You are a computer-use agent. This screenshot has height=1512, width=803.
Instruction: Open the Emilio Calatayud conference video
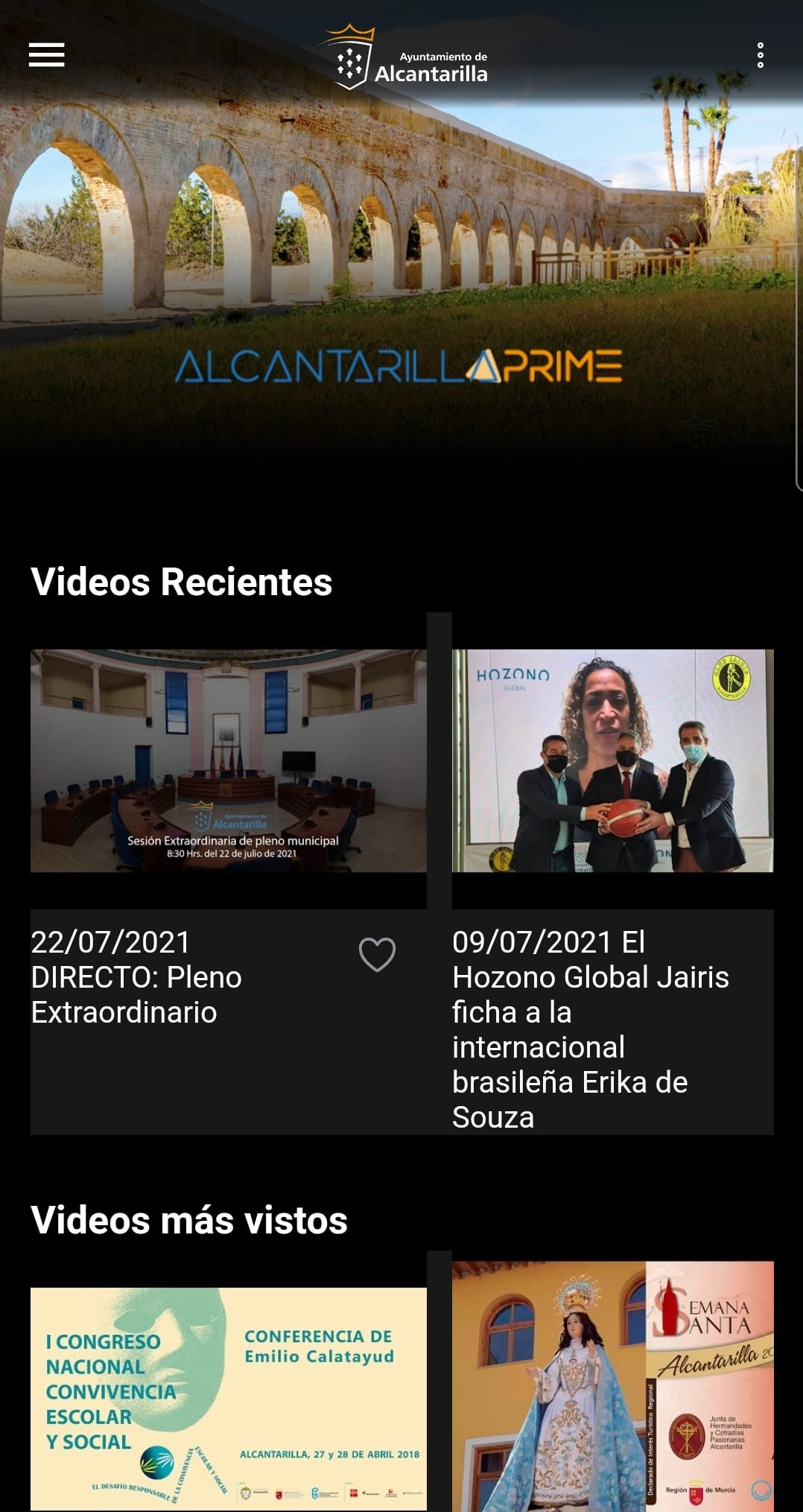(x=228, y=1398)
